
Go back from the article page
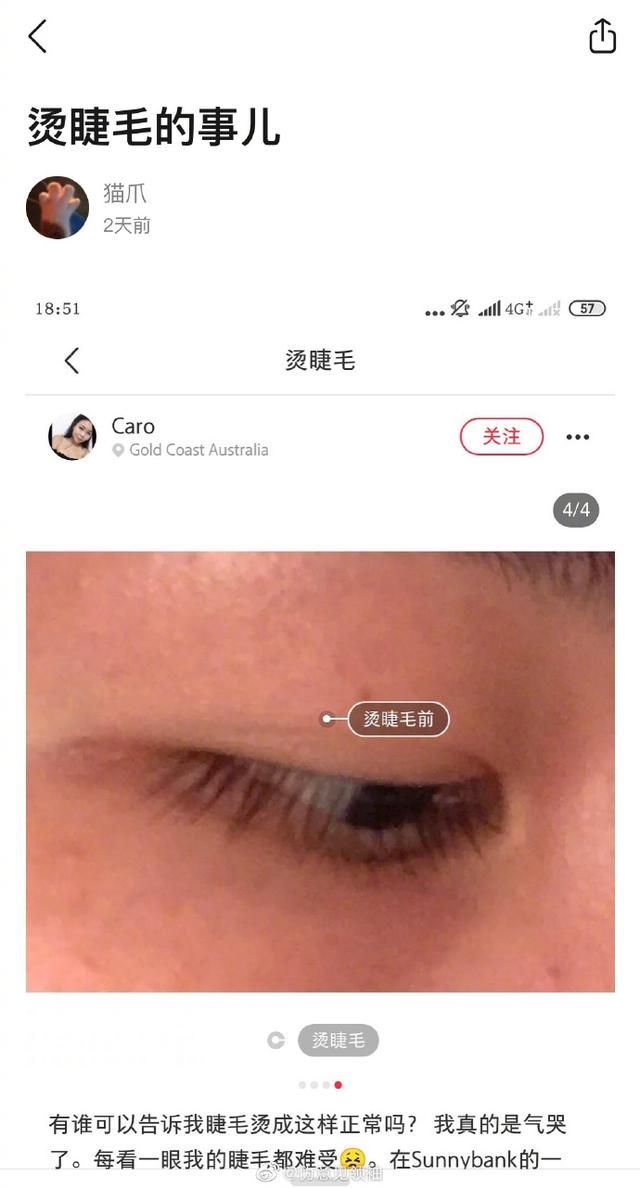click(38, 36)
